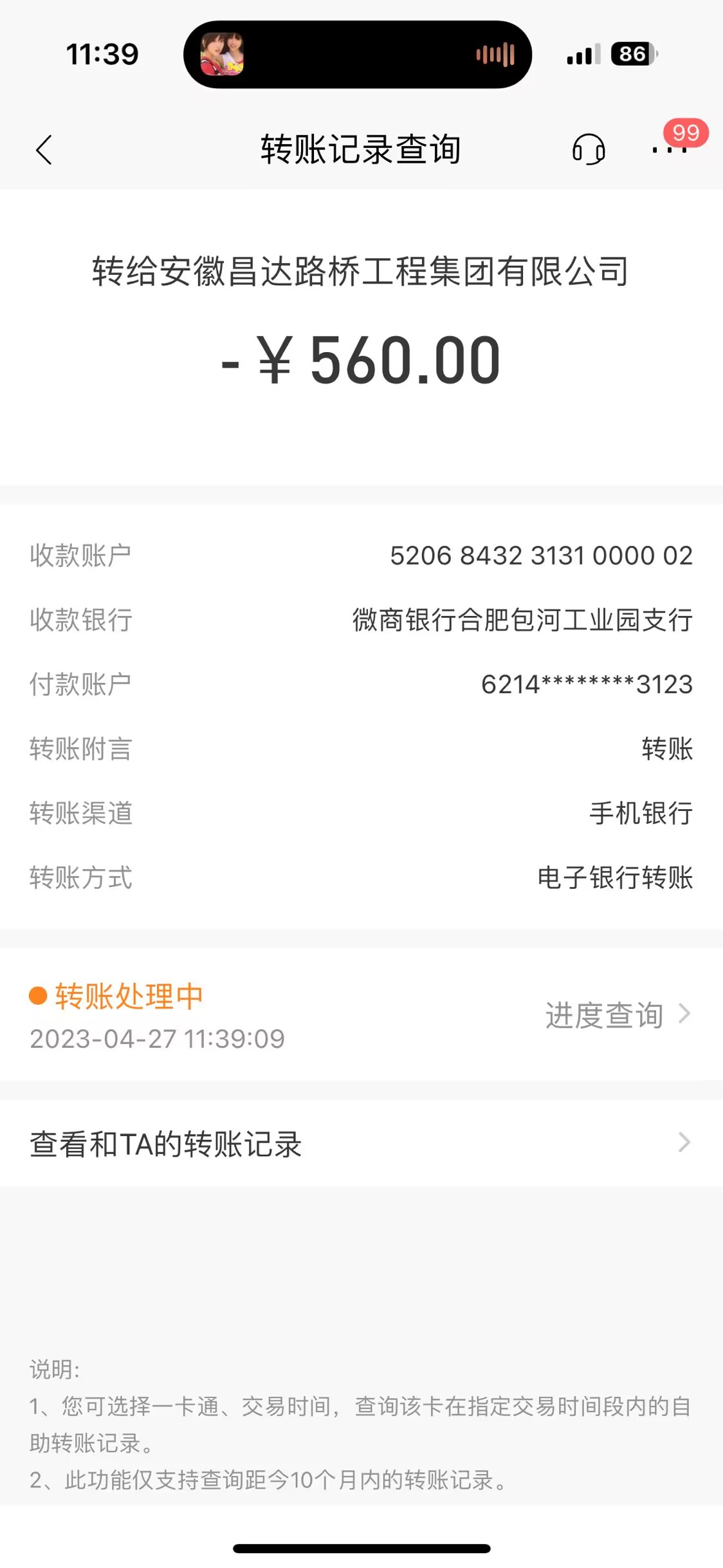
Task: Open the three-dot overflow menu
Action: [x=669, y=150]
